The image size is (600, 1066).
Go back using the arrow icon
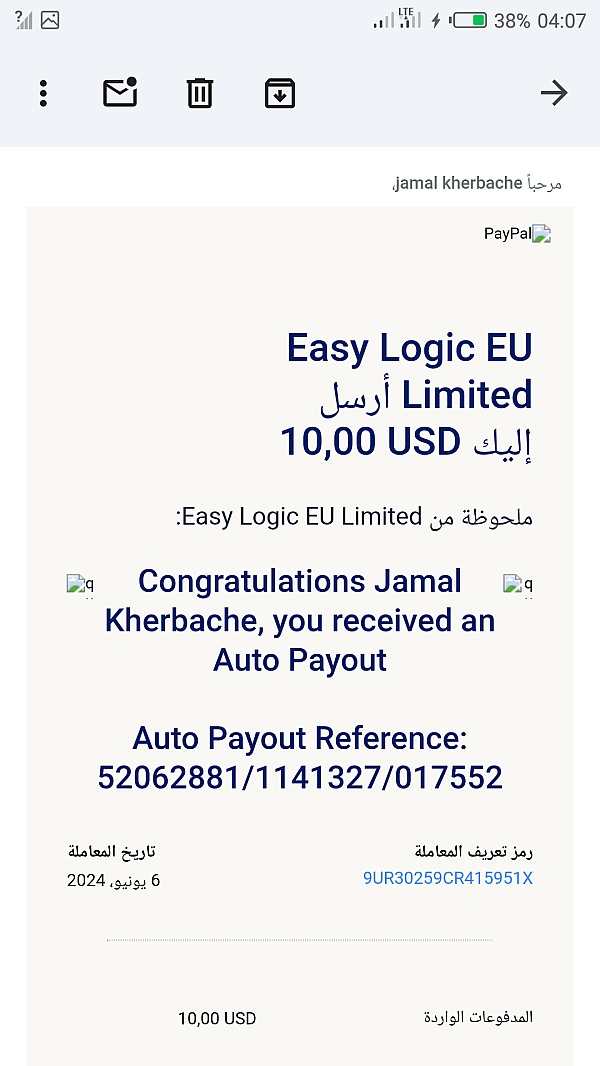coord(554,93)
